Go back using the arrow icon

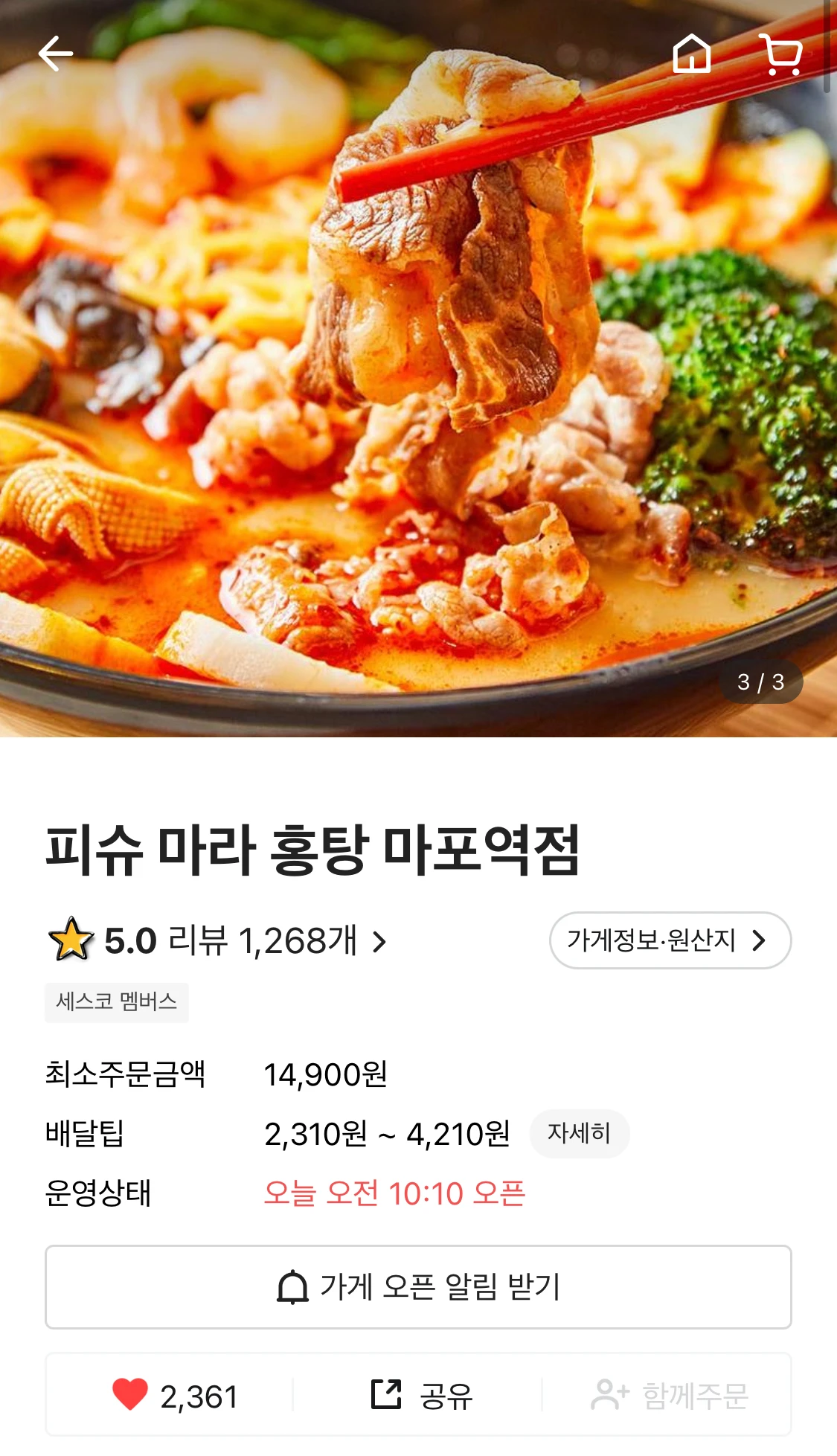[55, 54]
